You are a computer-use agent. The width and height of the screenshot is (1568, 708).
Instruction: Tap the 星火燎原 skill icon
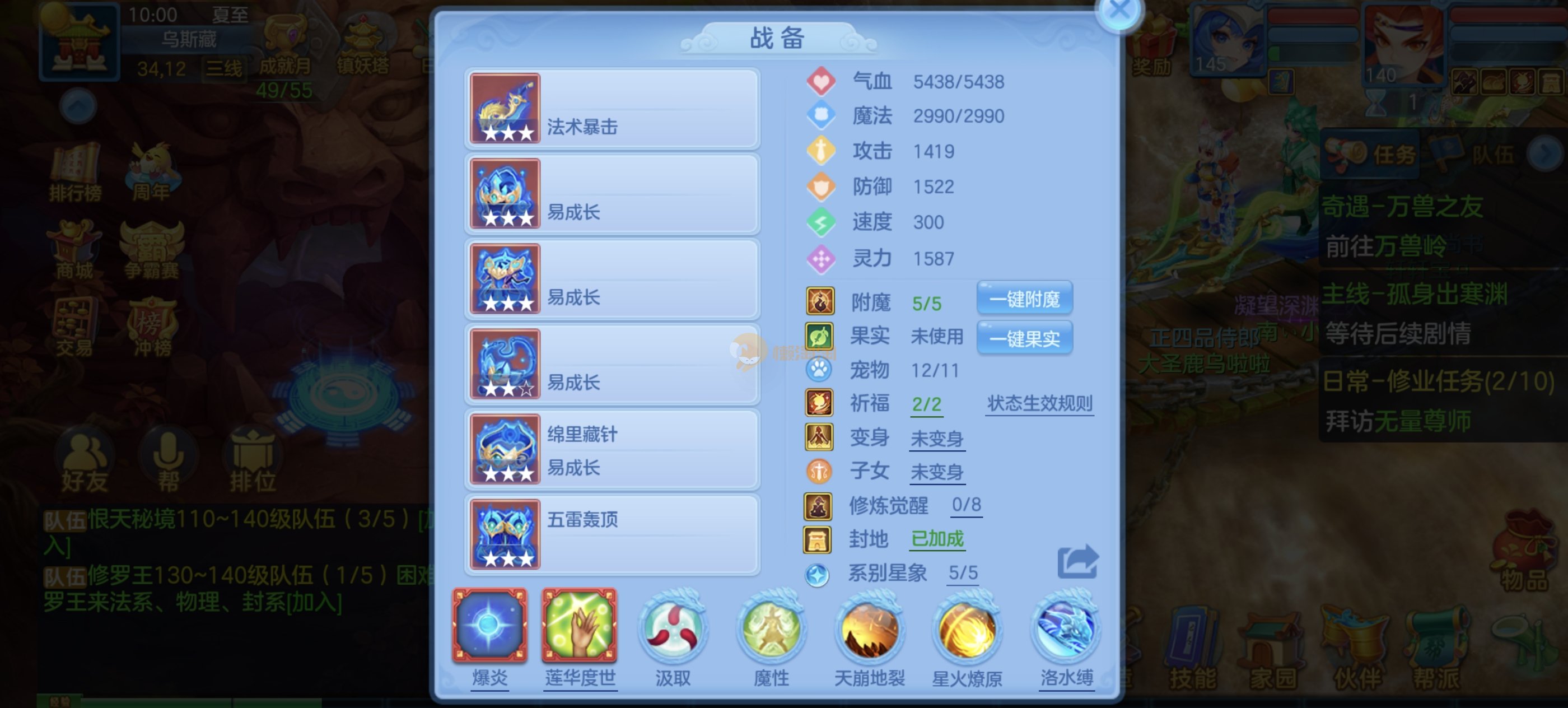coord(967,629)
